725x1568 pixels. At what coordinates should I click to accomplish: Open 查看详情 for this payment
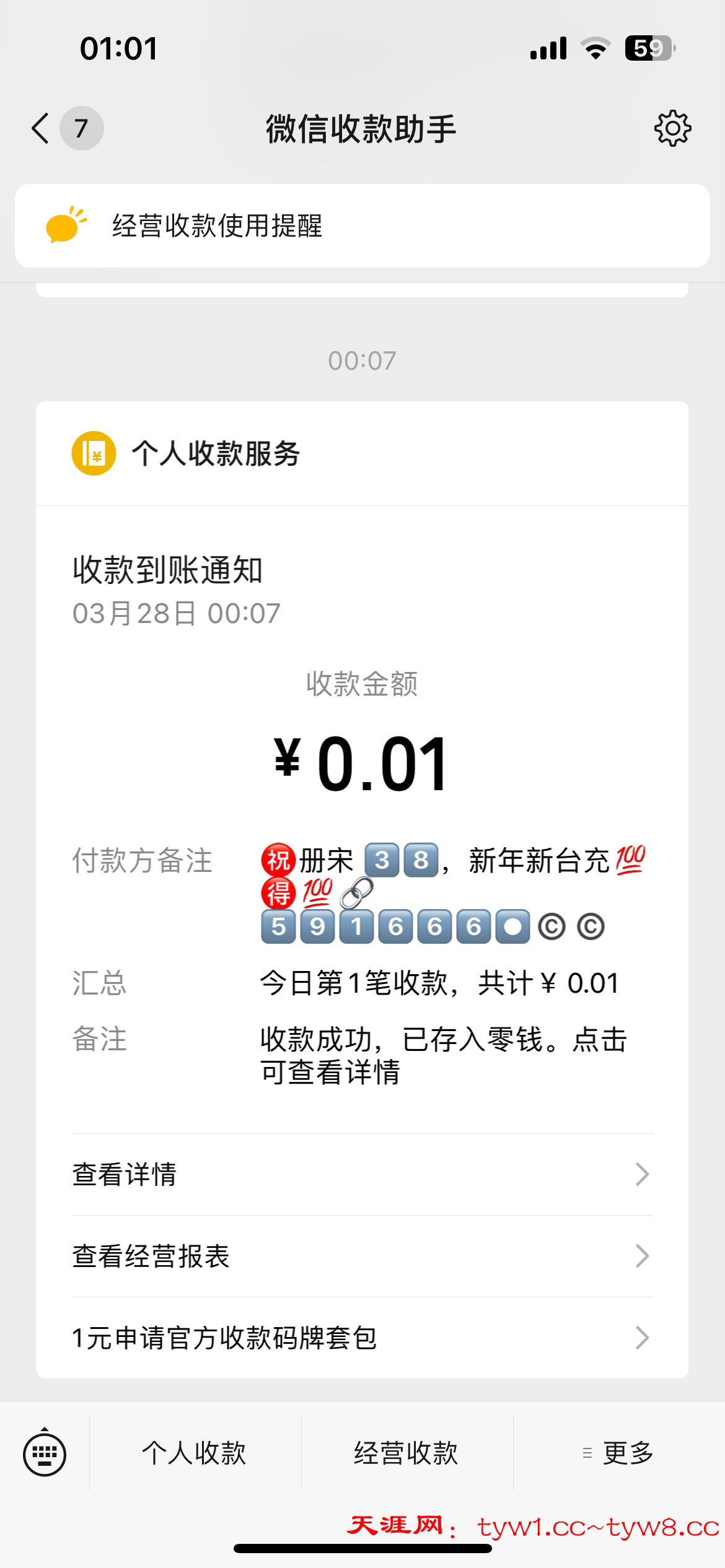pos(362,1175)
